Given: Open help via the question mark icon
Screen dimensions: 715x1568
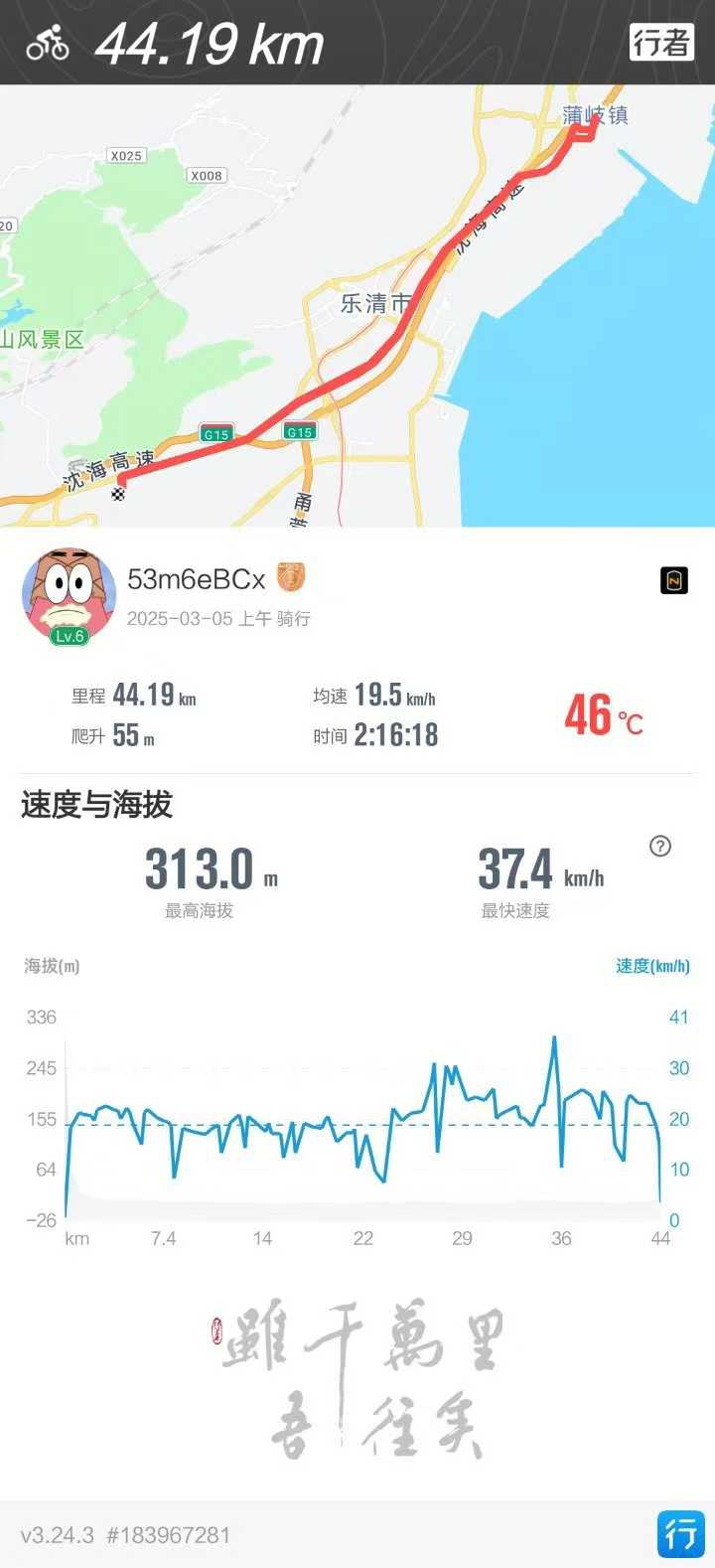Looking at the screenshot, I should pos(658,847).
